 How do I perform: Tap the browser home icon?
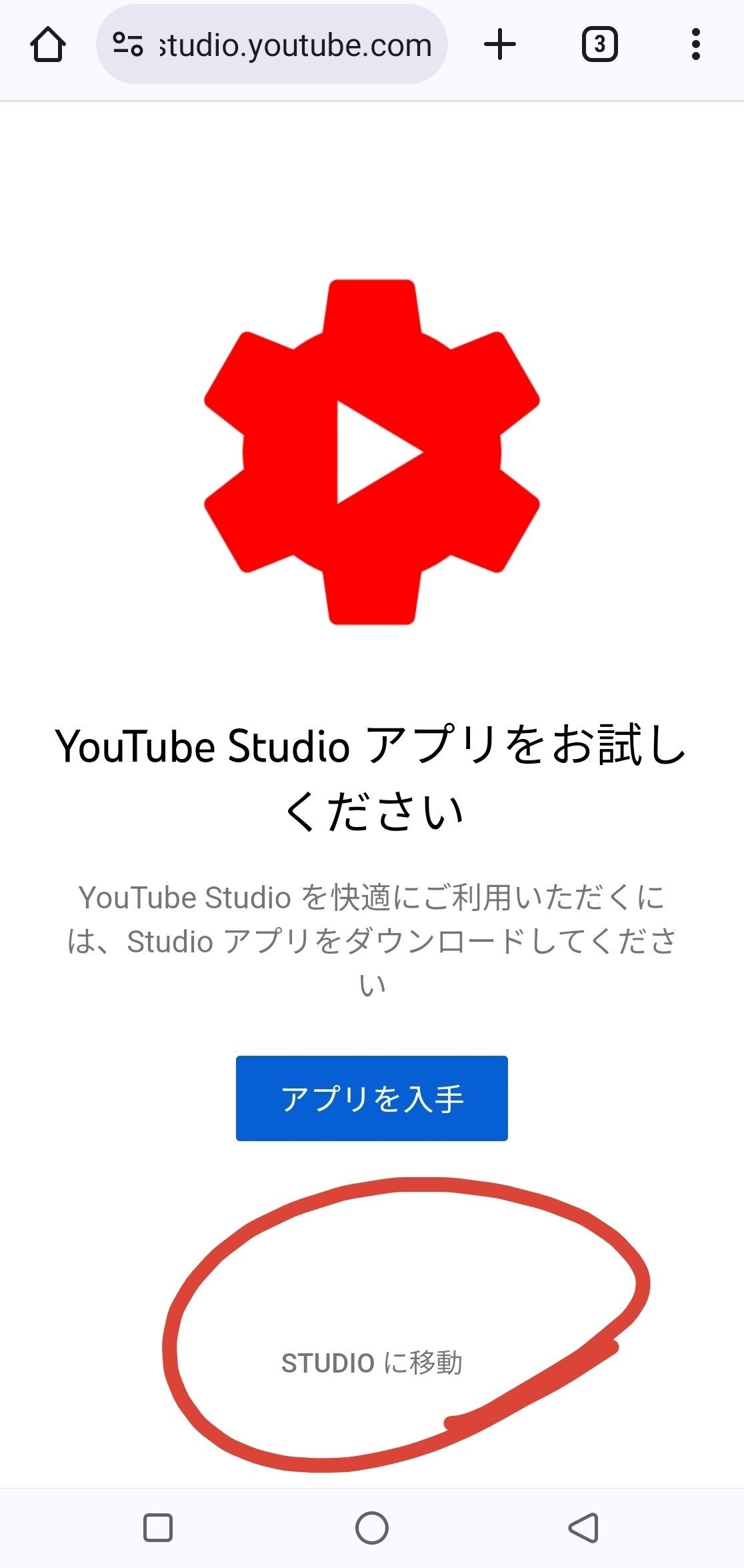[48, 45]
